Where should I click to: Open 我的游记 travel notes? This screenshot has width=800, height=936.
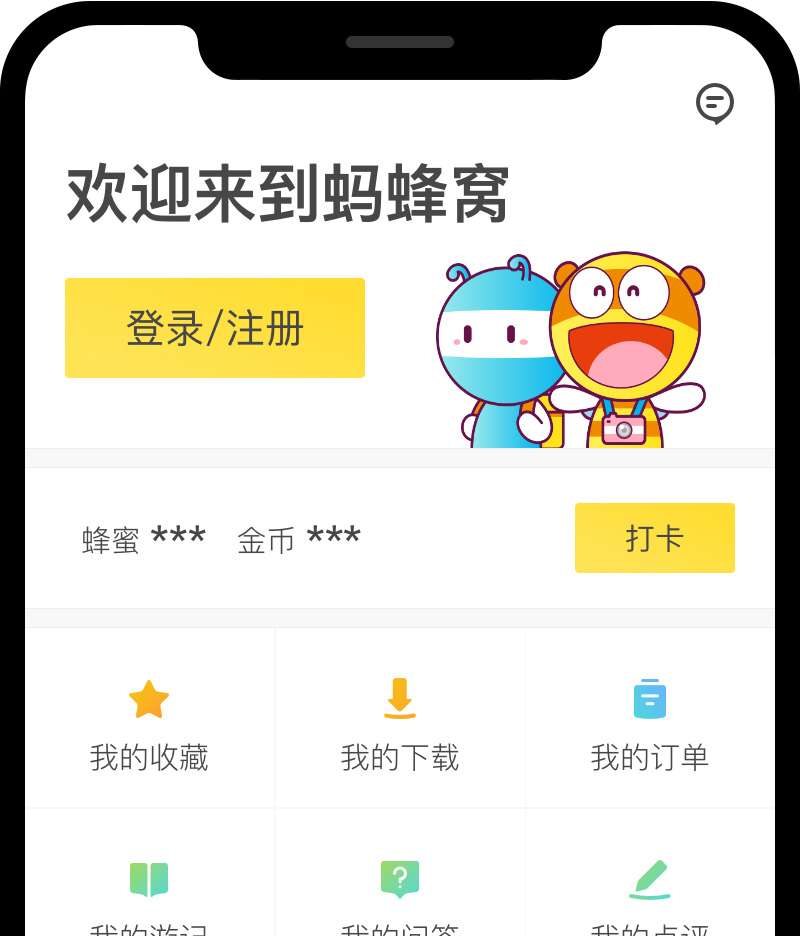149,890
